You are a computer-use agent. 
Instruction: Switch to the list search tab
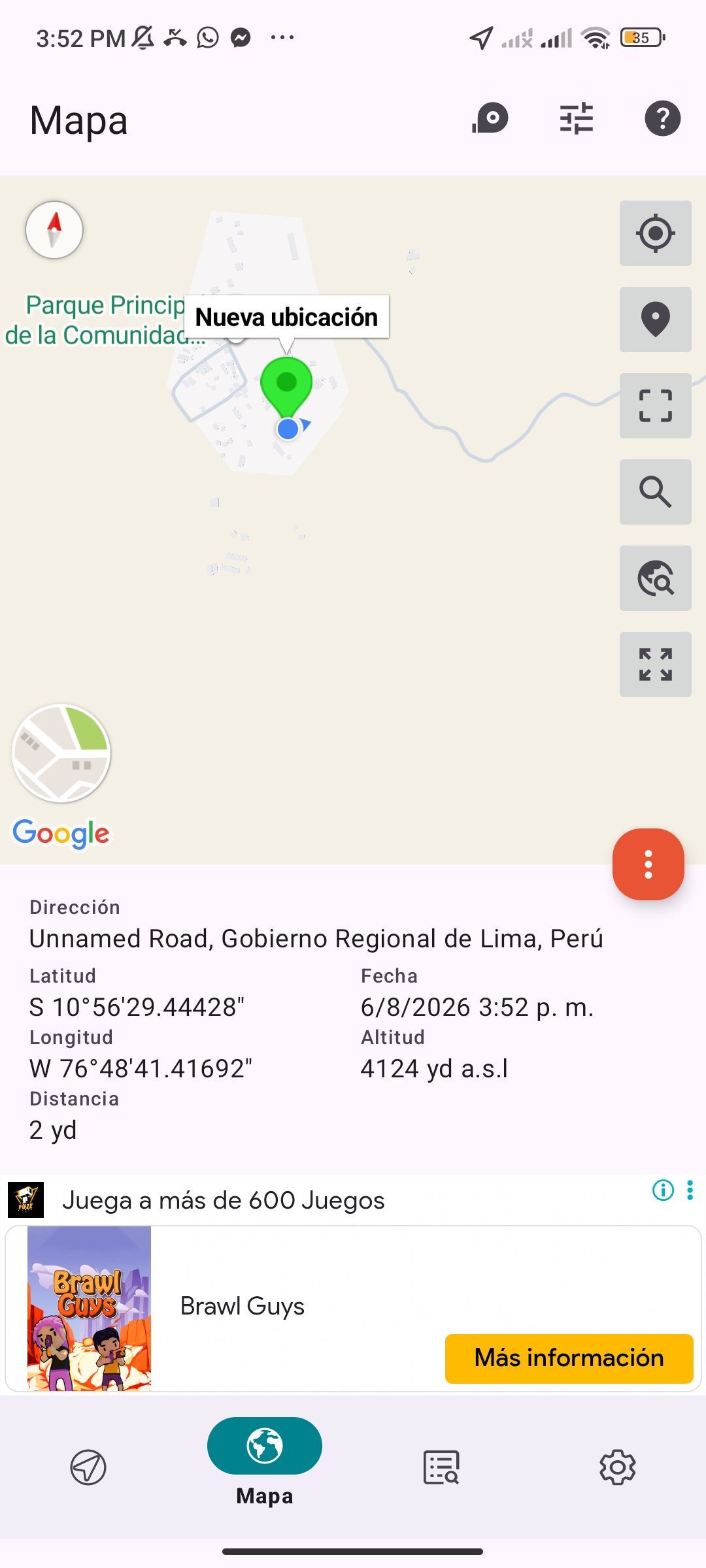point(441,1467)
